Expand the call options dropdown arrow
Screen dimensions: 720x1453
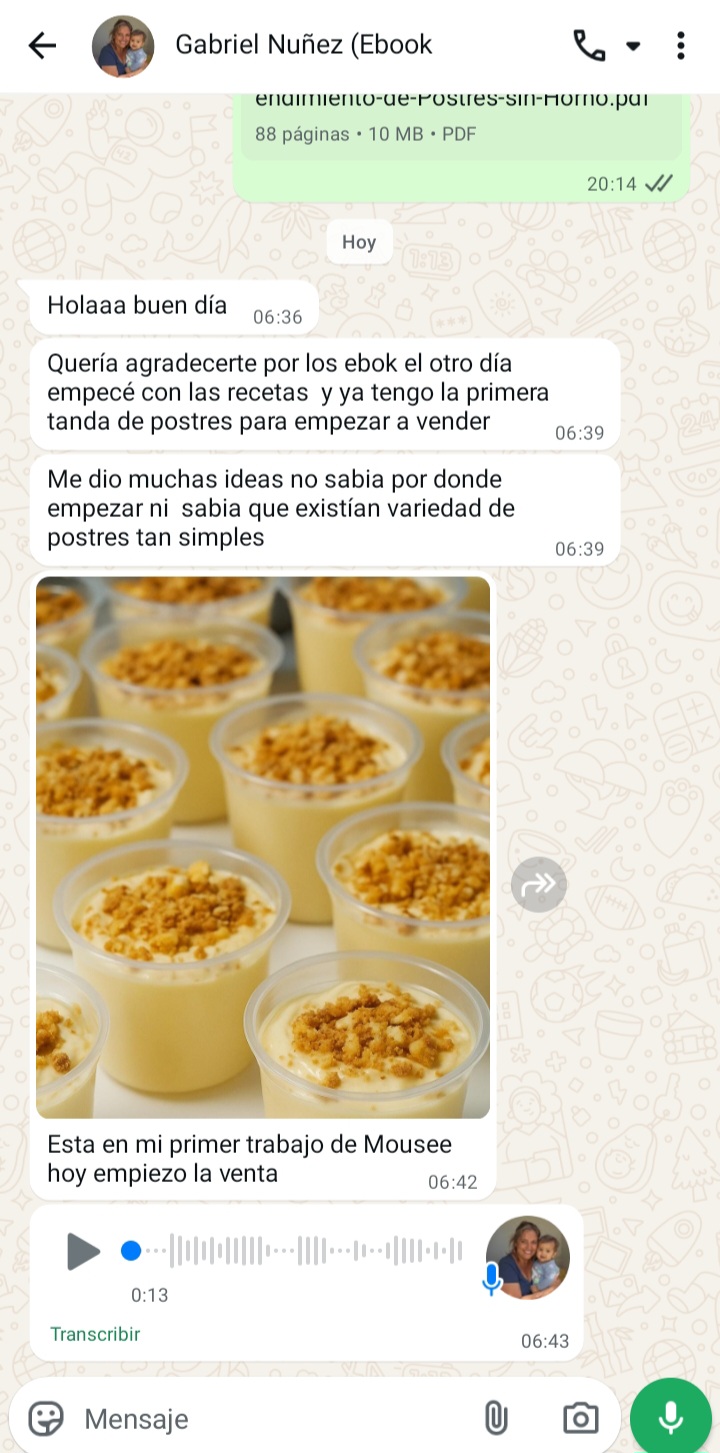point(633,46)
